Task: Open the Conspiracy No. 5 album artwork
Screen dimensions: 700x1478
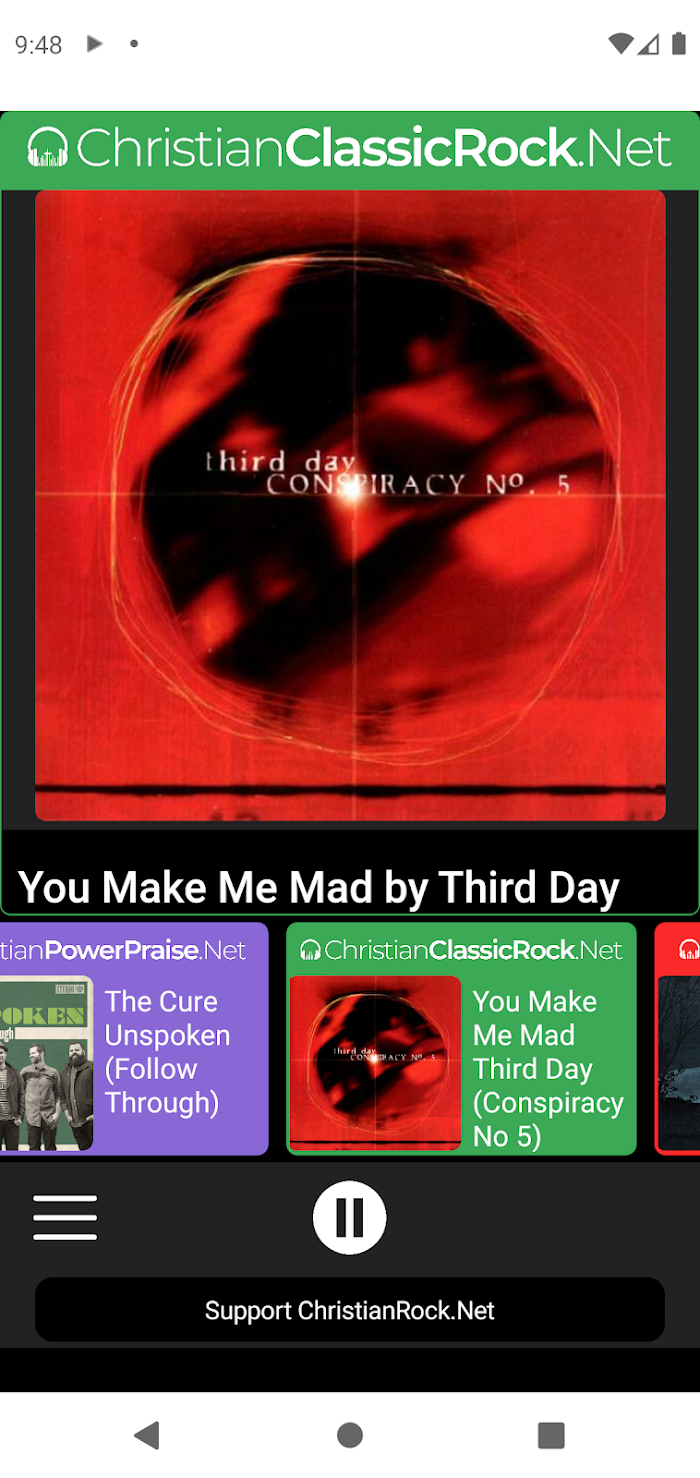Action: pos(350,505)
